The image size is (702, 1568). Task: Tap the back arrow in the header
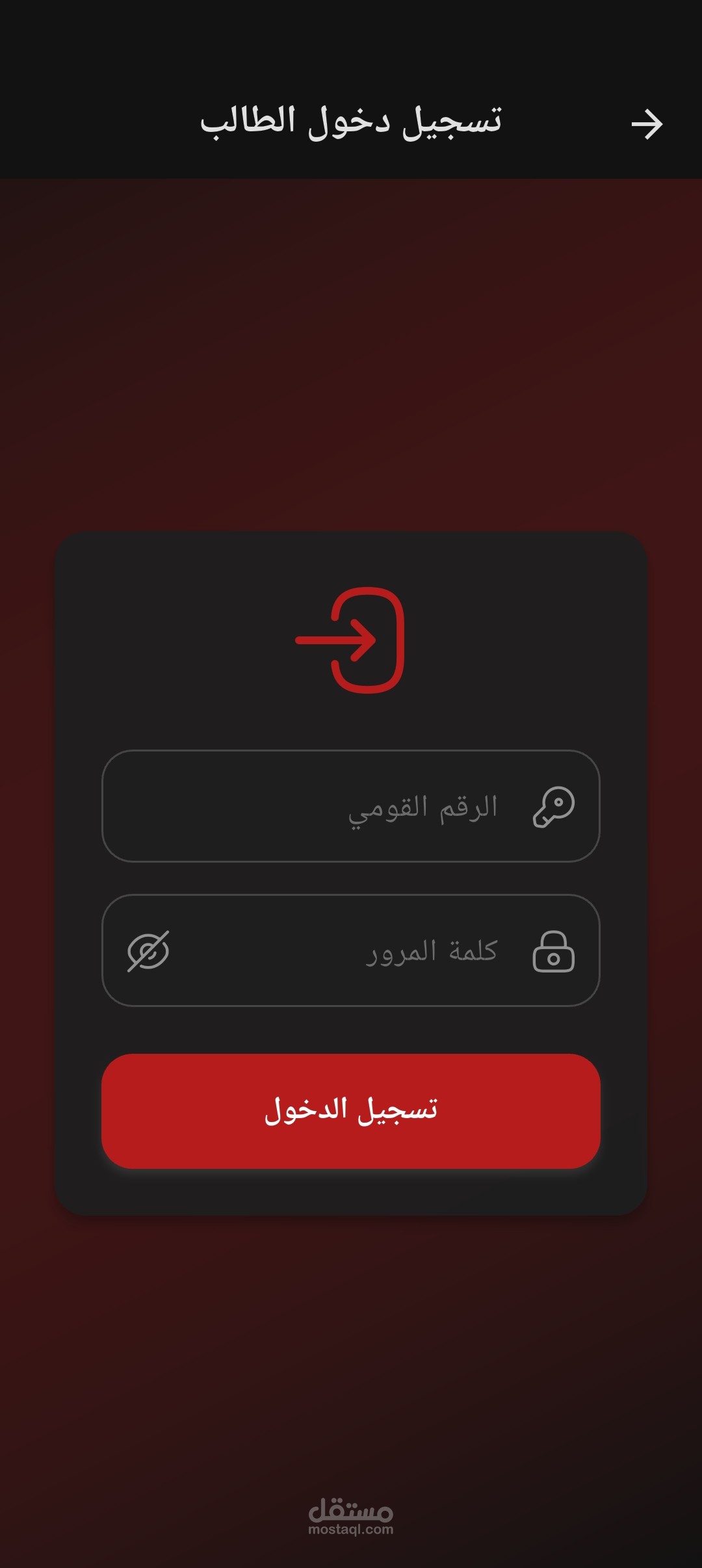click(x=647, y=124)
